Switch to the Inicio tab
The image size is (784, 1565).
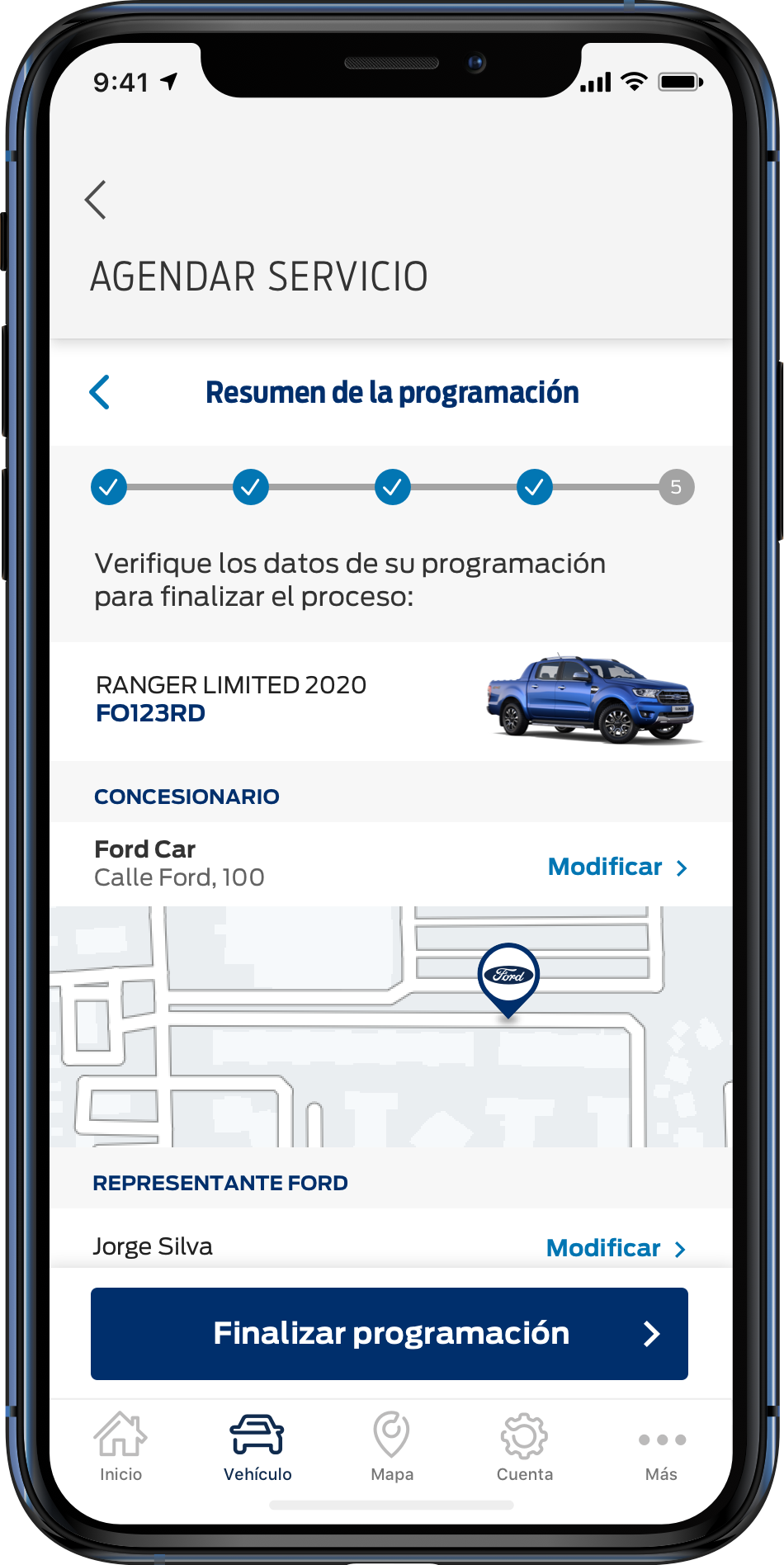(120, 1446)
